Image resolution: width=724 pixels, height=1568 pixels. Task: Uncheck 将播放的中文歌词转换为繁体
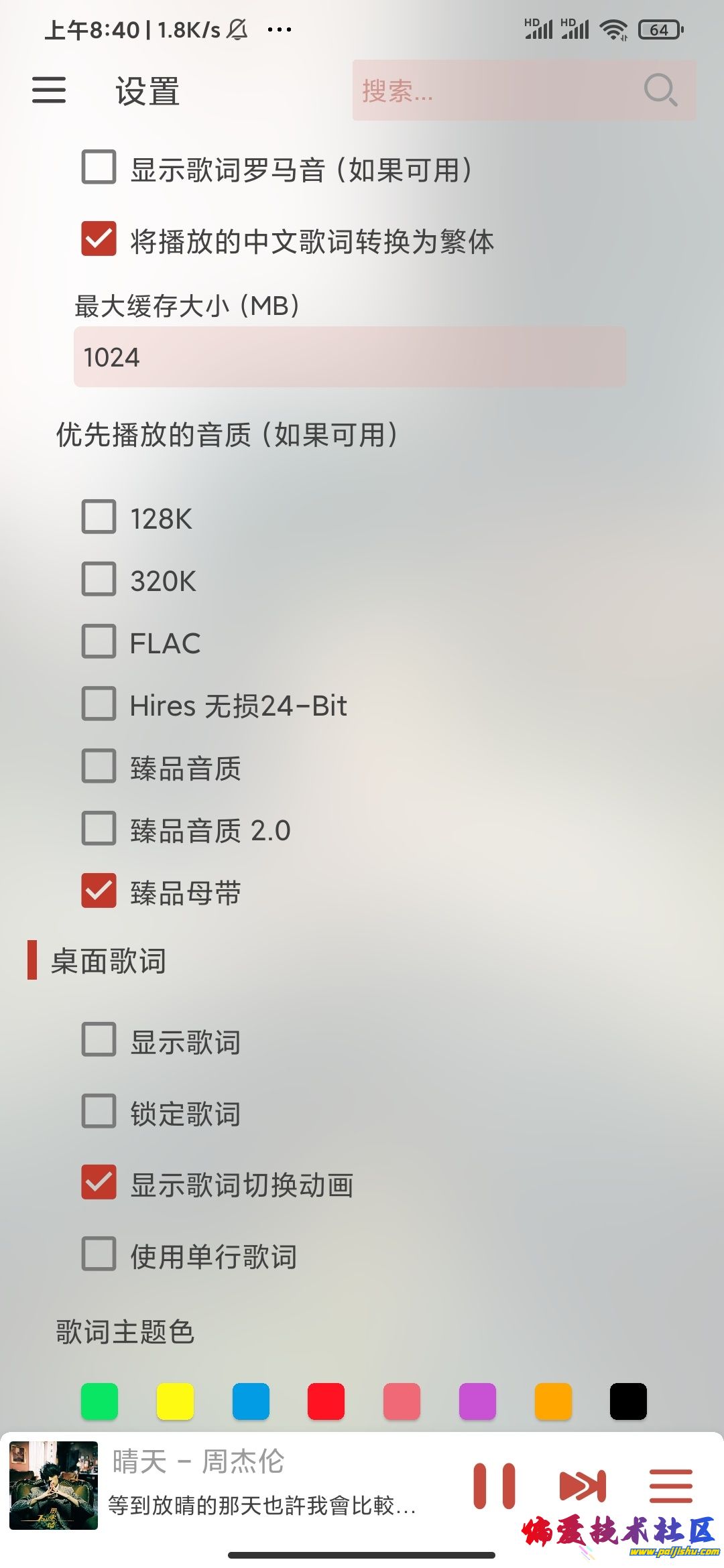(x=99, y=239)
